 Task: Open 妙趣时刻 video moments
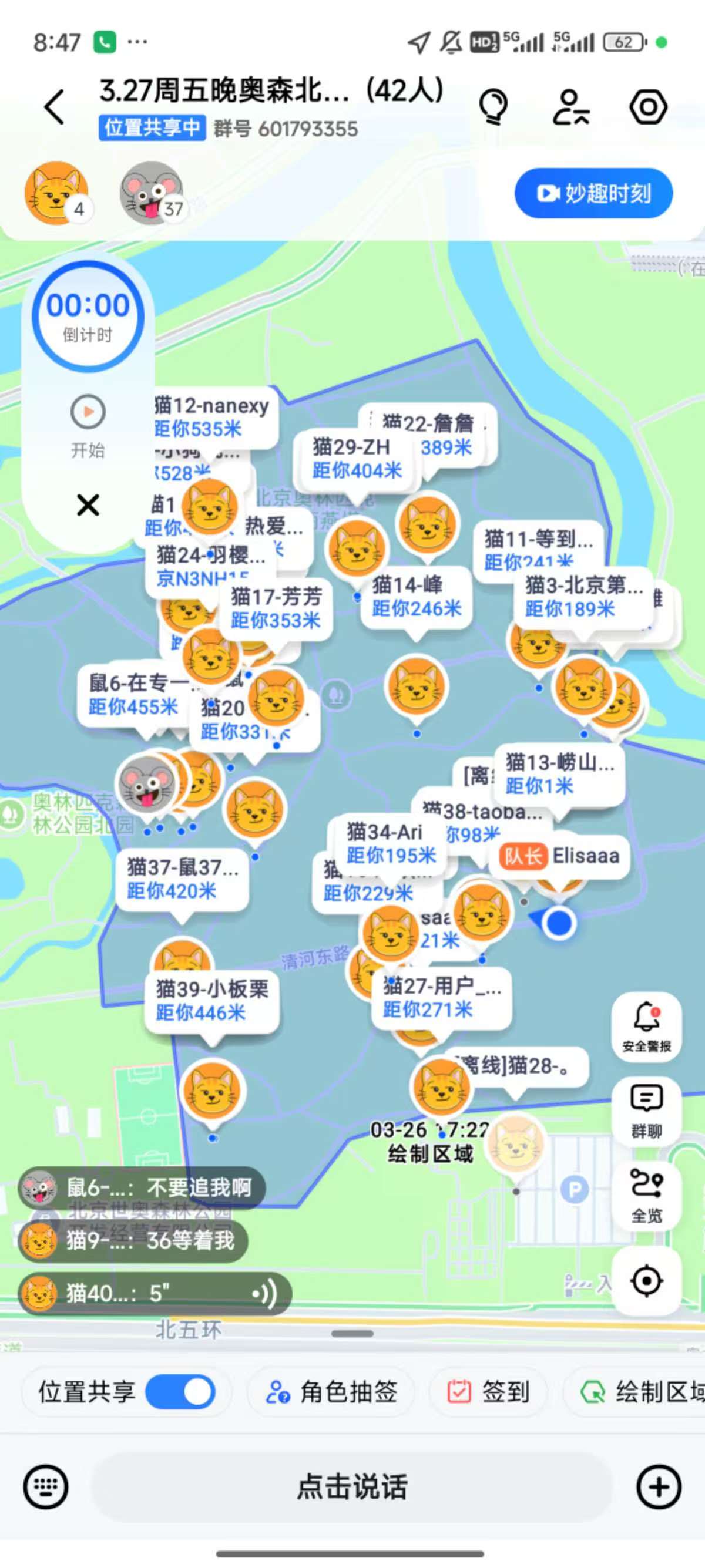[x=593, y=193]
